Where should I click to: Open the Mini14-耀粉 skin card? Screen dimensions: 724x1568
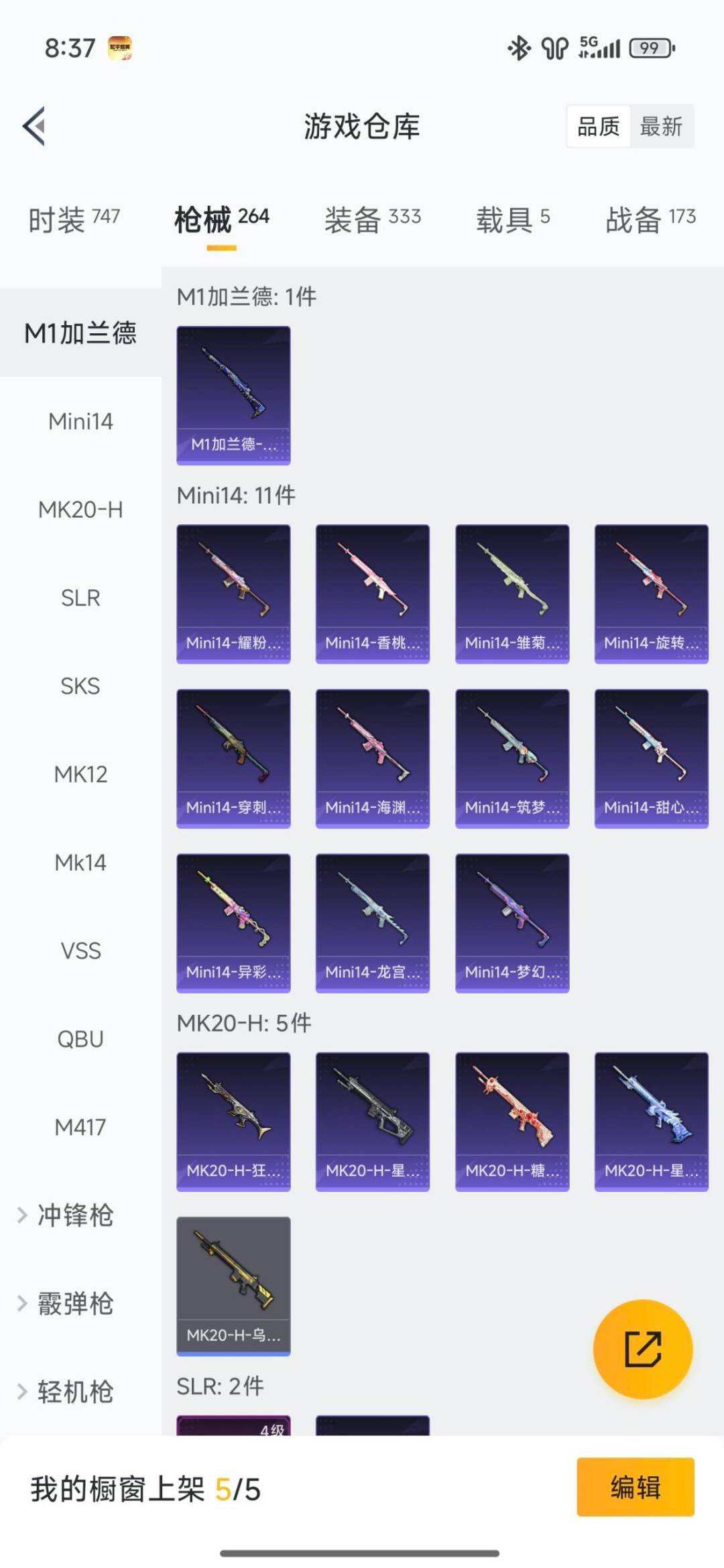(233, 593)
